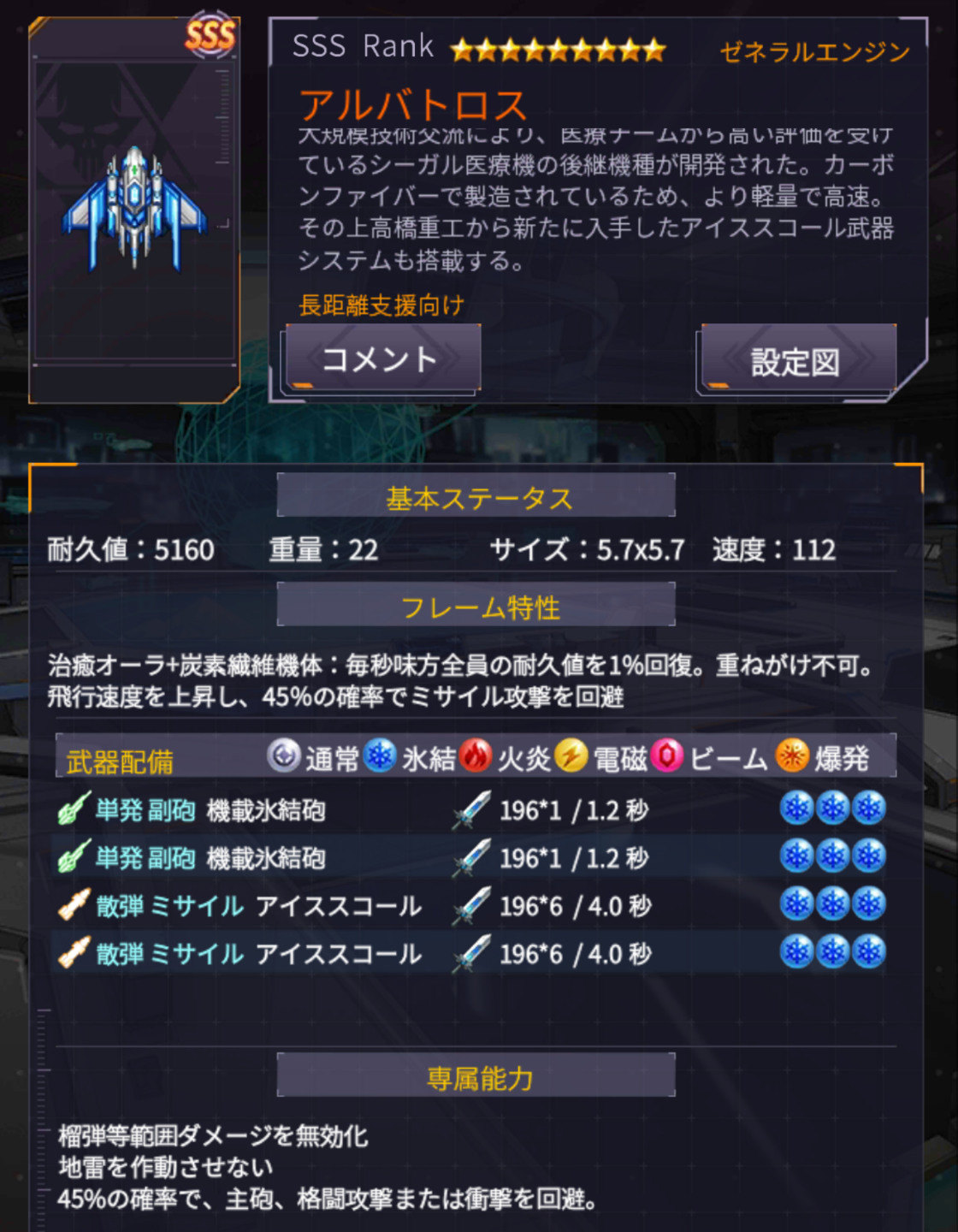Open the 設定図 design view
Screen dimensions: 958x1232
pyautogui.click(x=796, y=362)
